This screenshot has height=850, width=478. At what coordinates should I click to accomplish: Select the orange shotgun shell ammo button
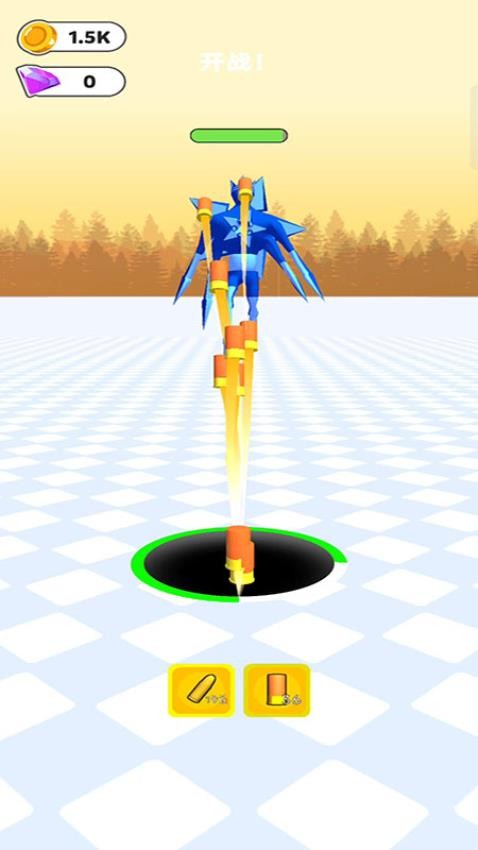point(277,690)
